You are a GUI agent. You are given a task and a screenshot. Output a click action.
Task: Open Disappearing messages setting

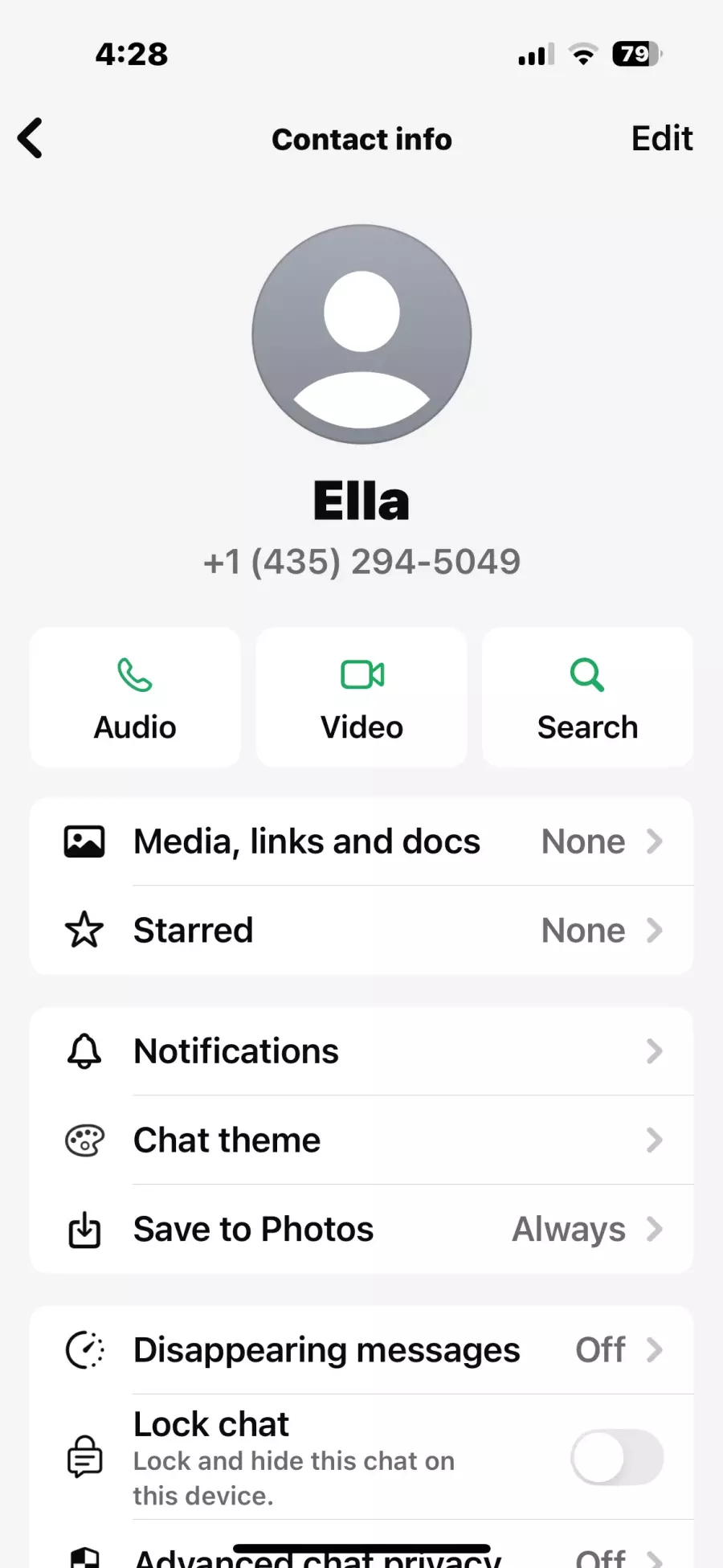[x=361, y=1350]
